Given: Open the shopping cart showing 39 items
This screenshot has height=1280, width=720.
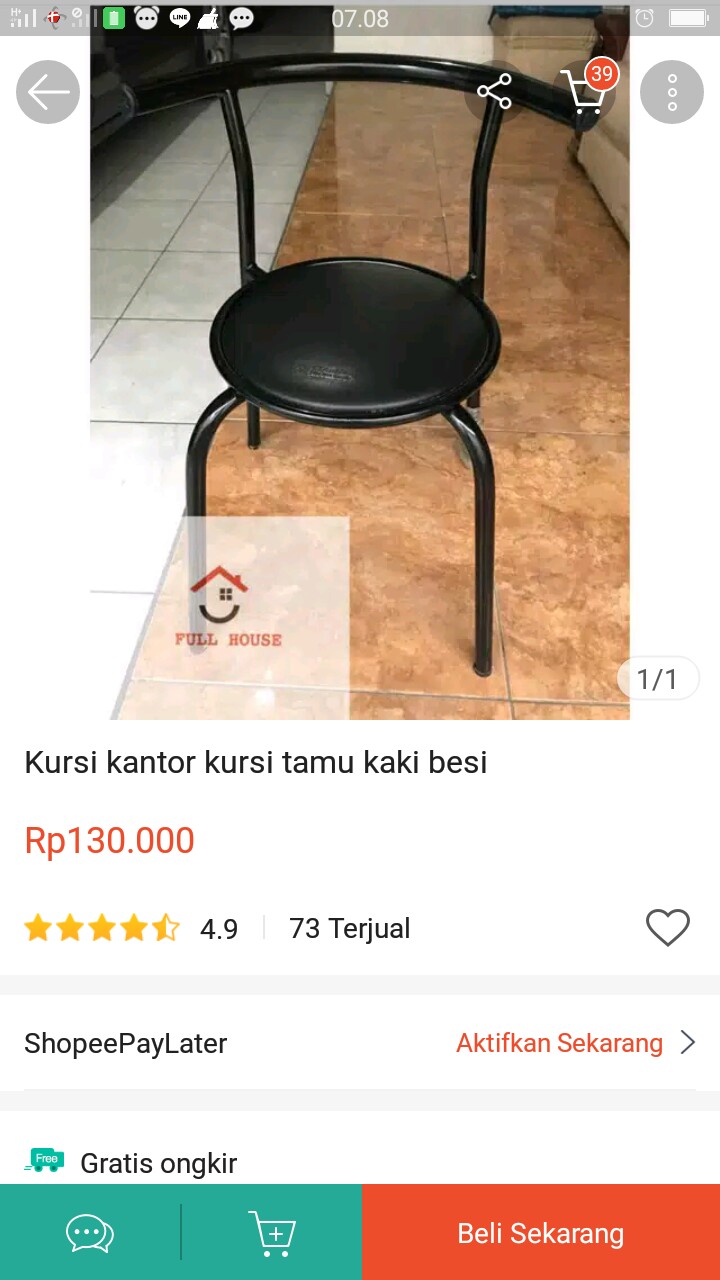Looking at the screenshot, I should pyautogui.click(x=584, y=91).
